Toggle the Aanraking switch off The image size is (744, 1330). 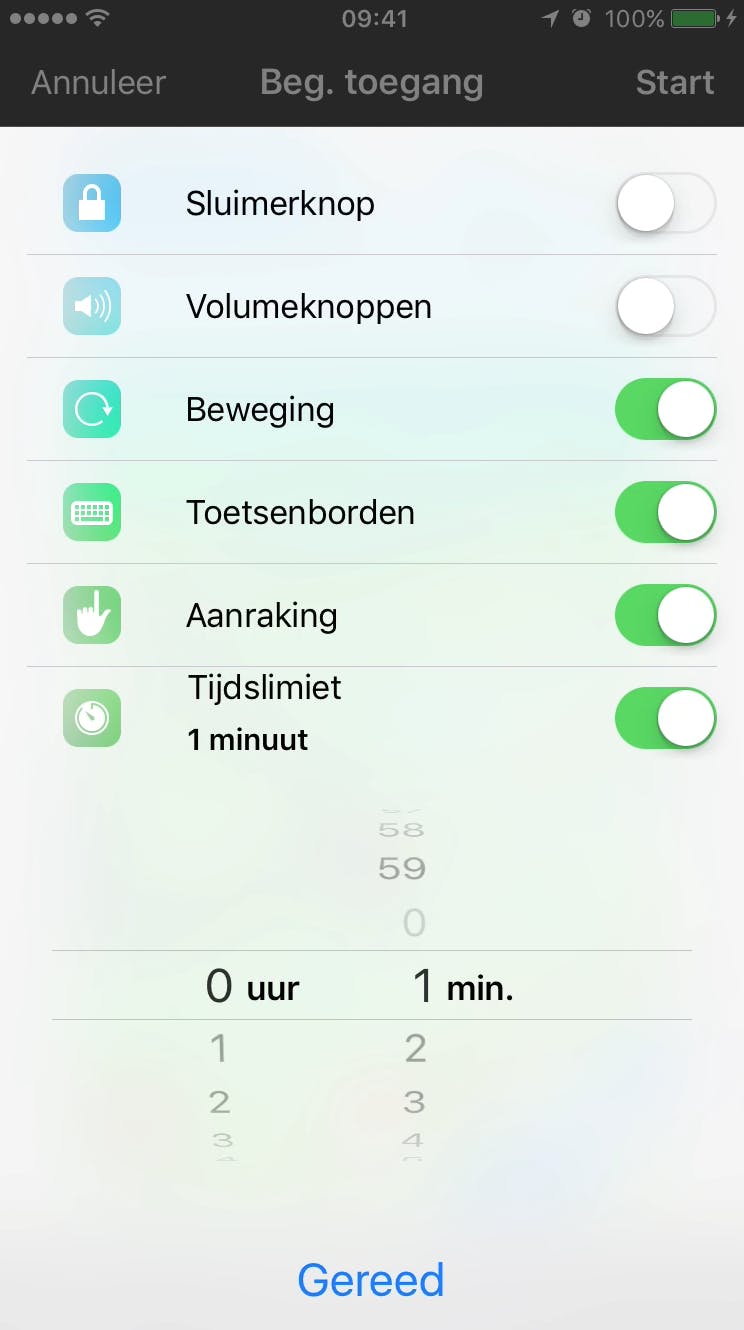(665, 615)
